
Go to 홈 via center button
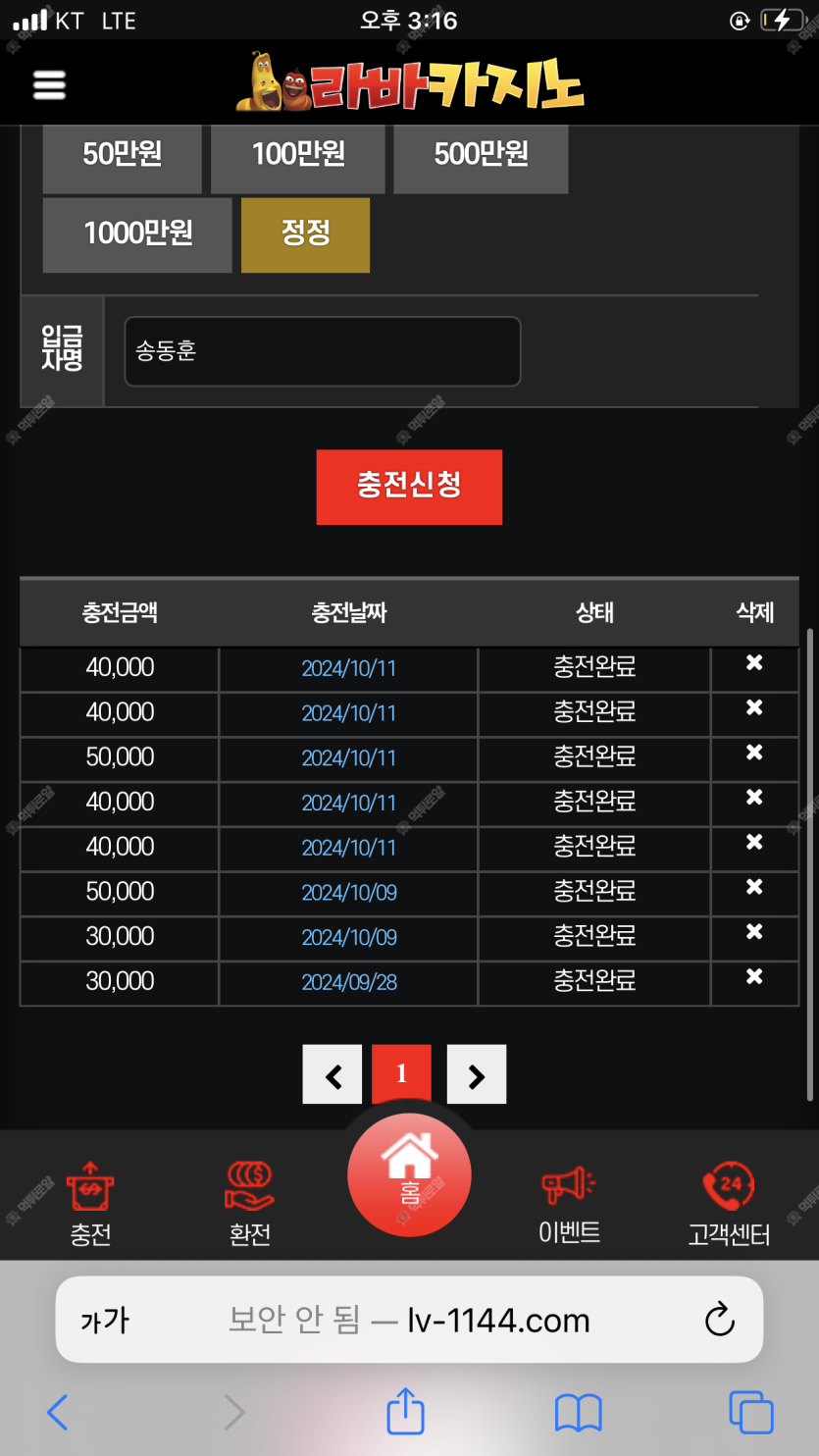(x=409, y=1174)
